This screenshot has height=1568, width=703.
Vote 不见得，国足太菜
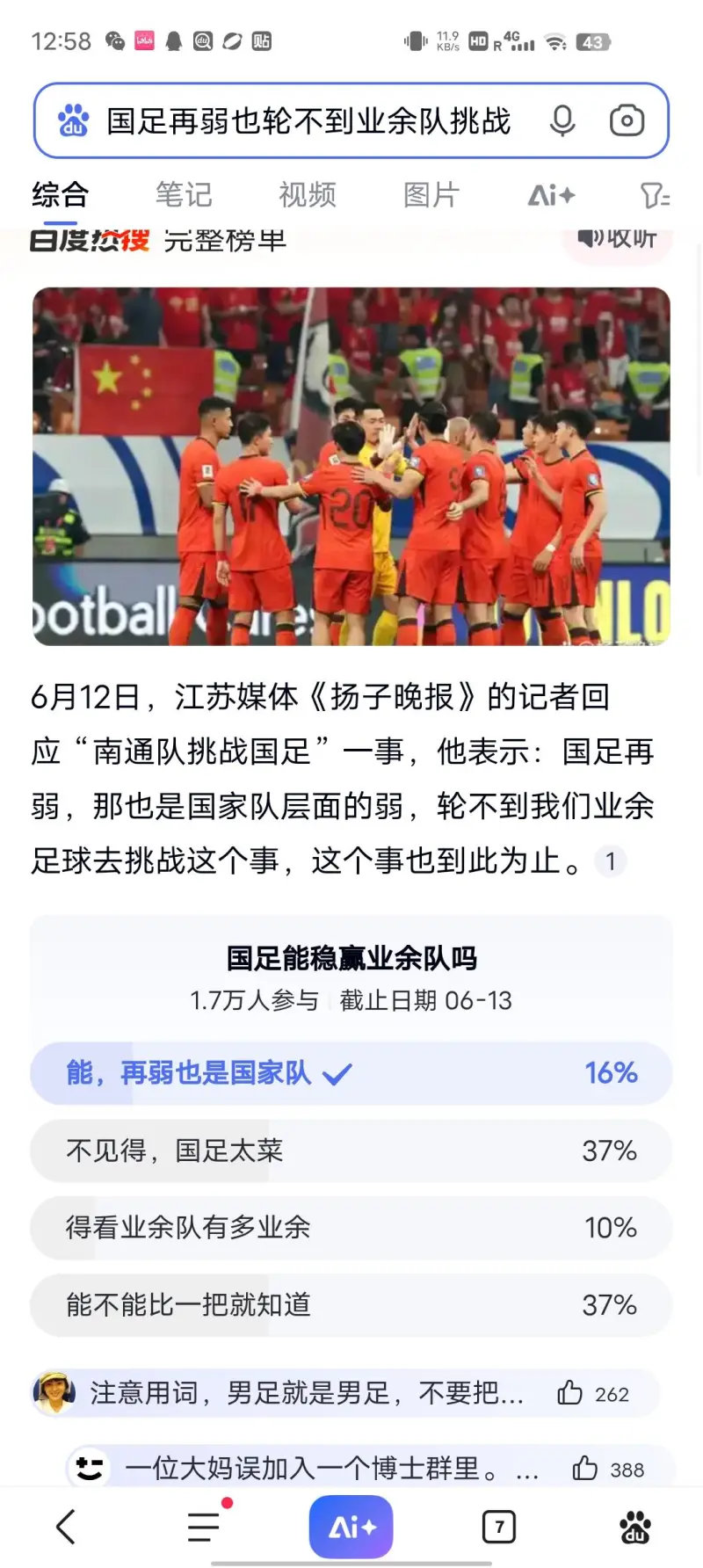click(x=351, y=1151)
